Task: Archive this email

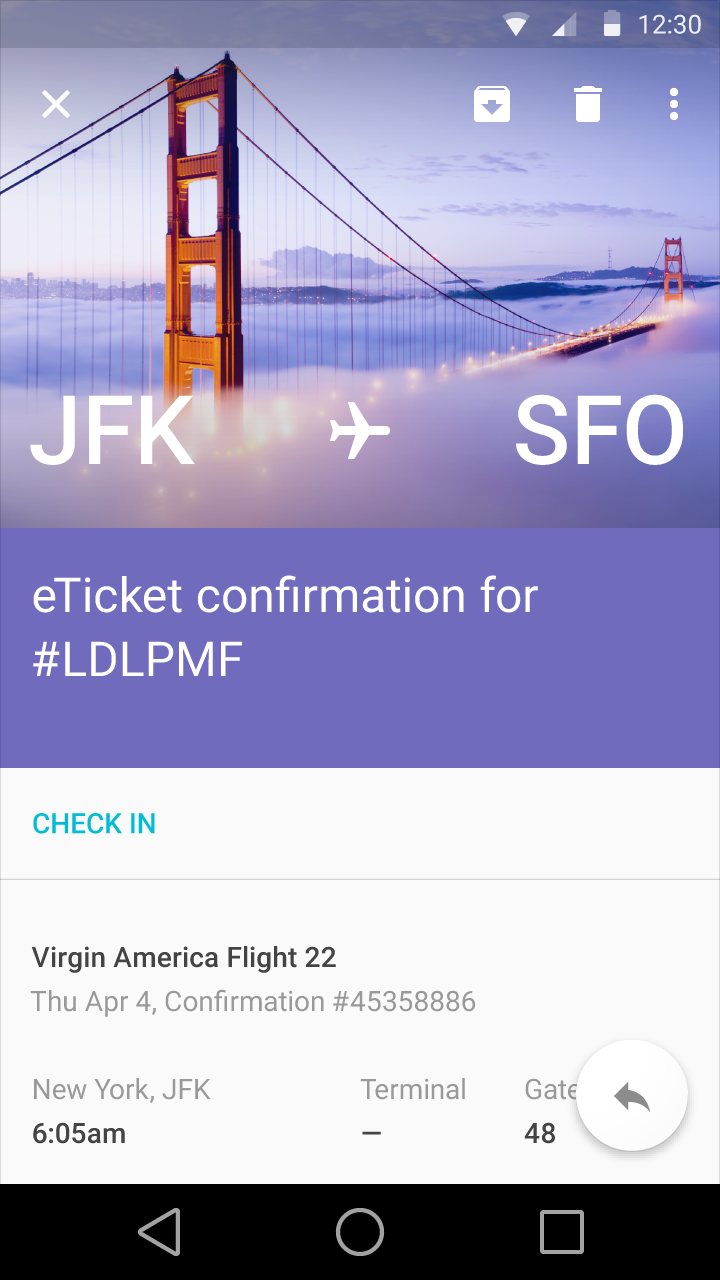Action: point(491,104)
